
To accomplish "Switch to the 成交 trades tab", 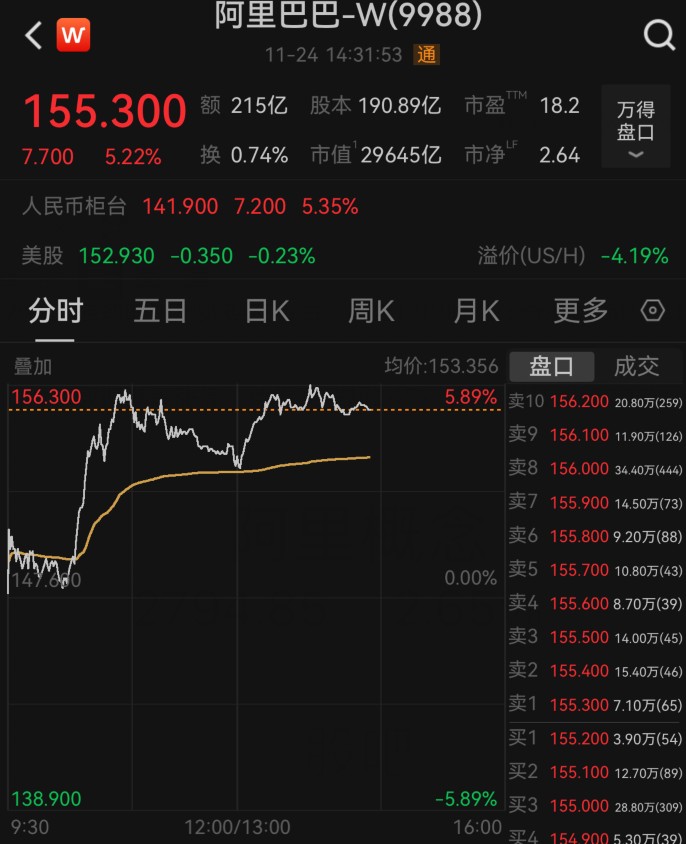I will click(x=637, y=366).
